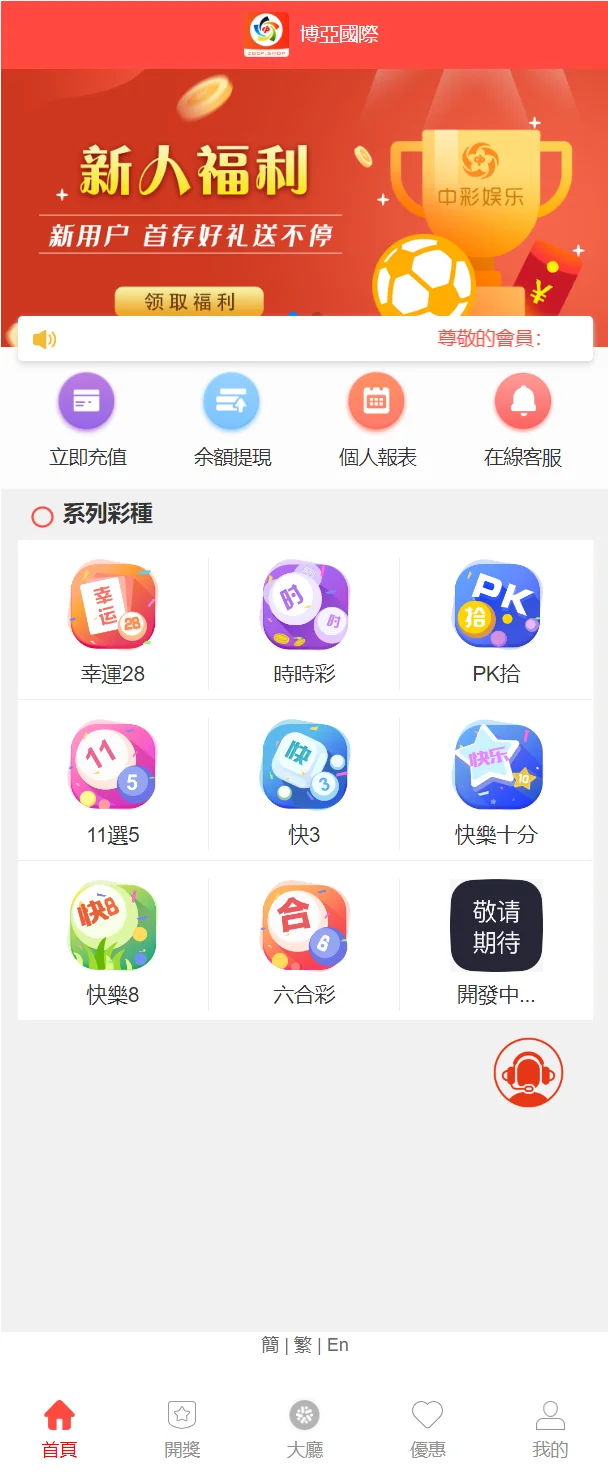Open the 11選5 lottery game
Image resolution: width=608 pixels, height=1472 pixels.
(x=113, y=780)
